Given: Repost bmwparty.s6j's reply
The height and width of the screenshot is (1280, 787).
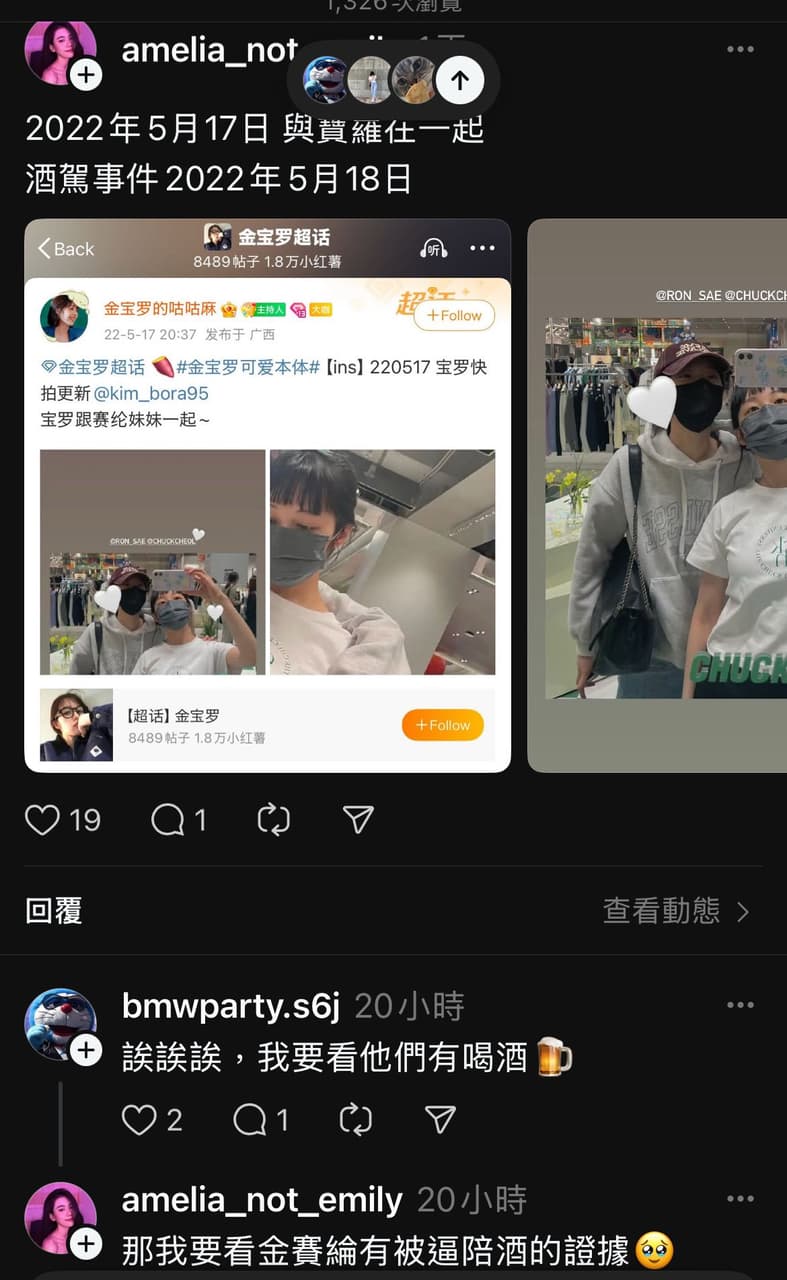Looking at the screenshot, I should pyautogui.click(x=355, y=1120).
